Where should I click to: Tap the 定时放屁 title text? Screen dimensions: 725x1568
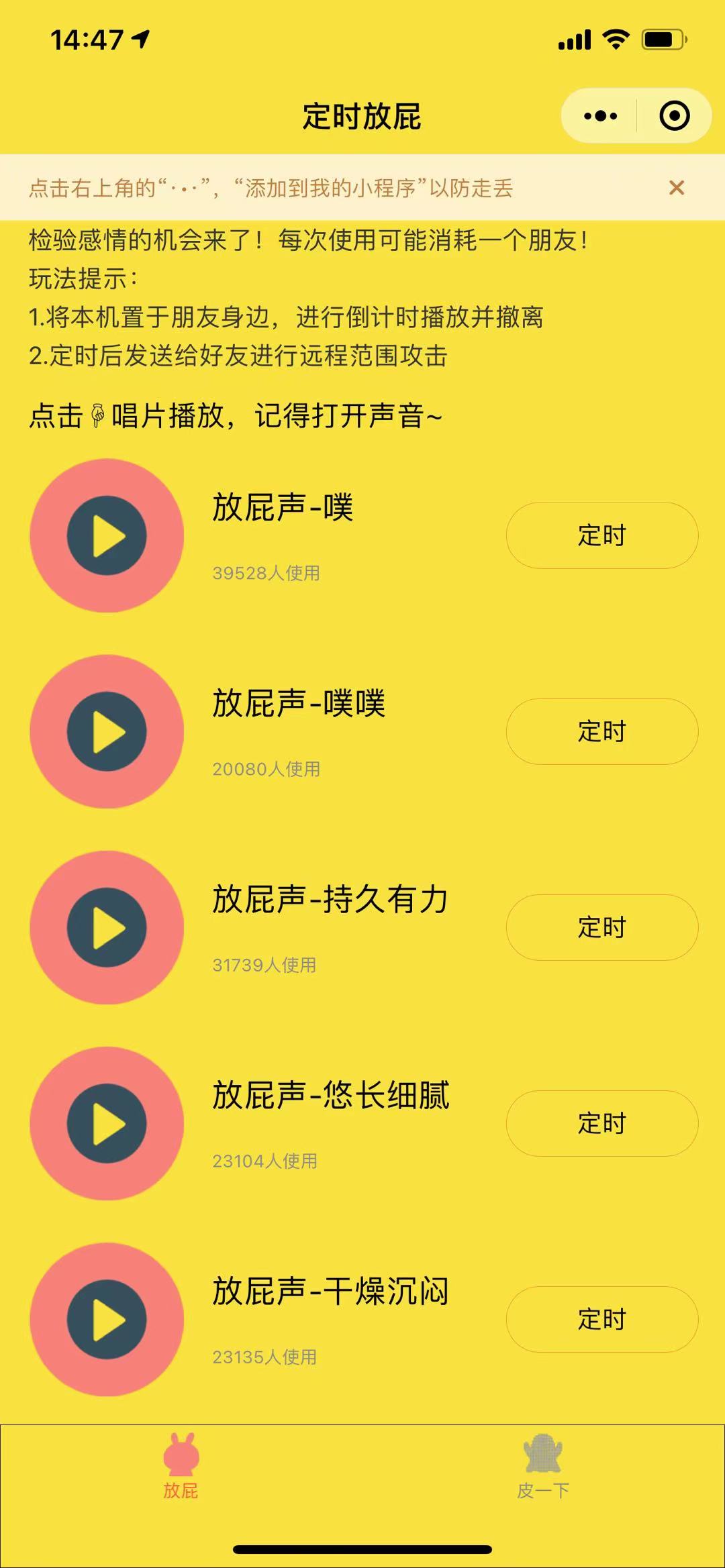coord(362,115)
